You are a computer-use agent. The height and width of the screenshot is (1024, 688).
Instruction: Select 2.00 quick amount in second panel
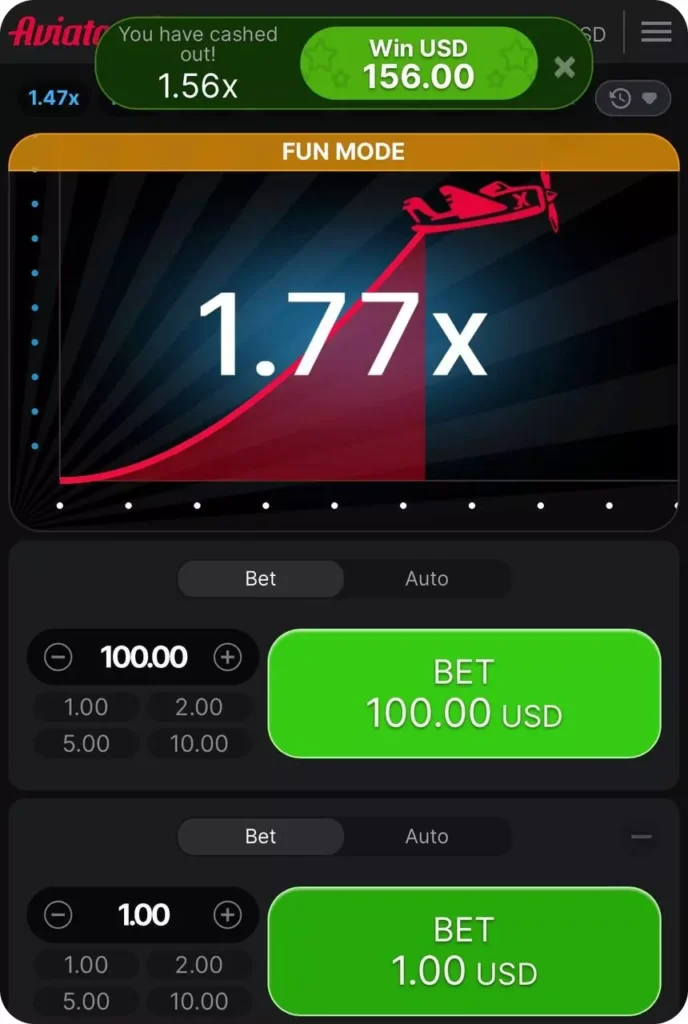pos(199,965)
